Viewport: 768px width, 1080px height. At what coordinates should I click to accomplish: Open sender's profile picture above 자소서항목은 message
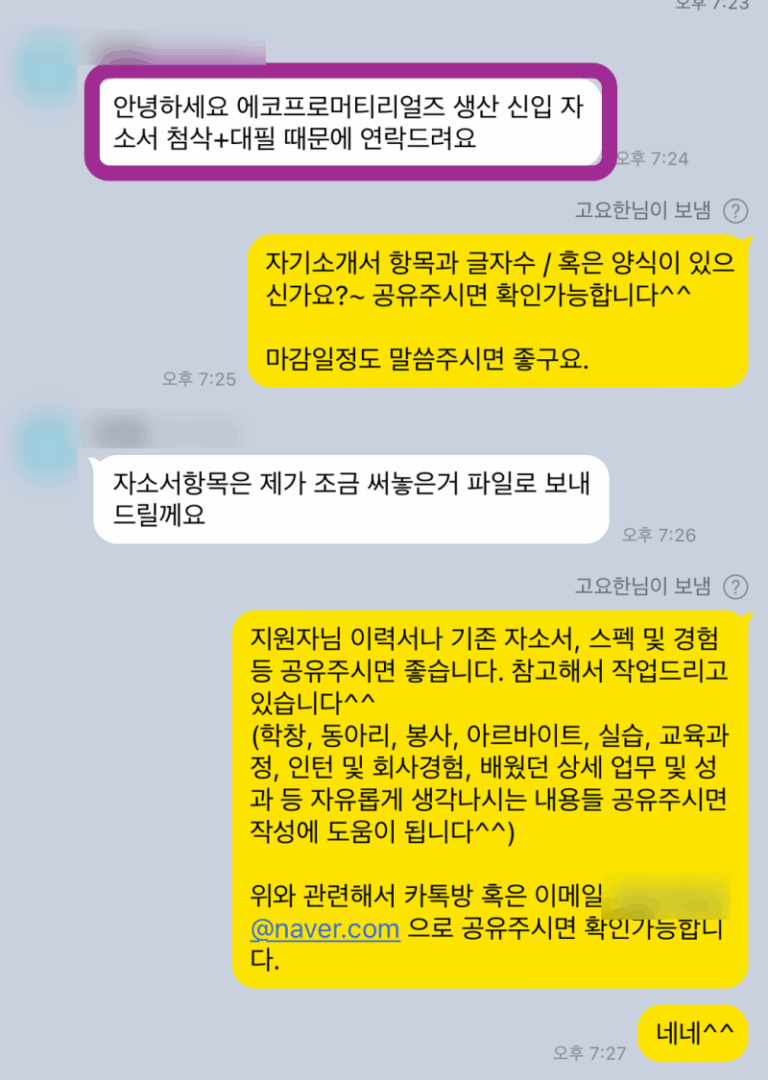point(47,437)
